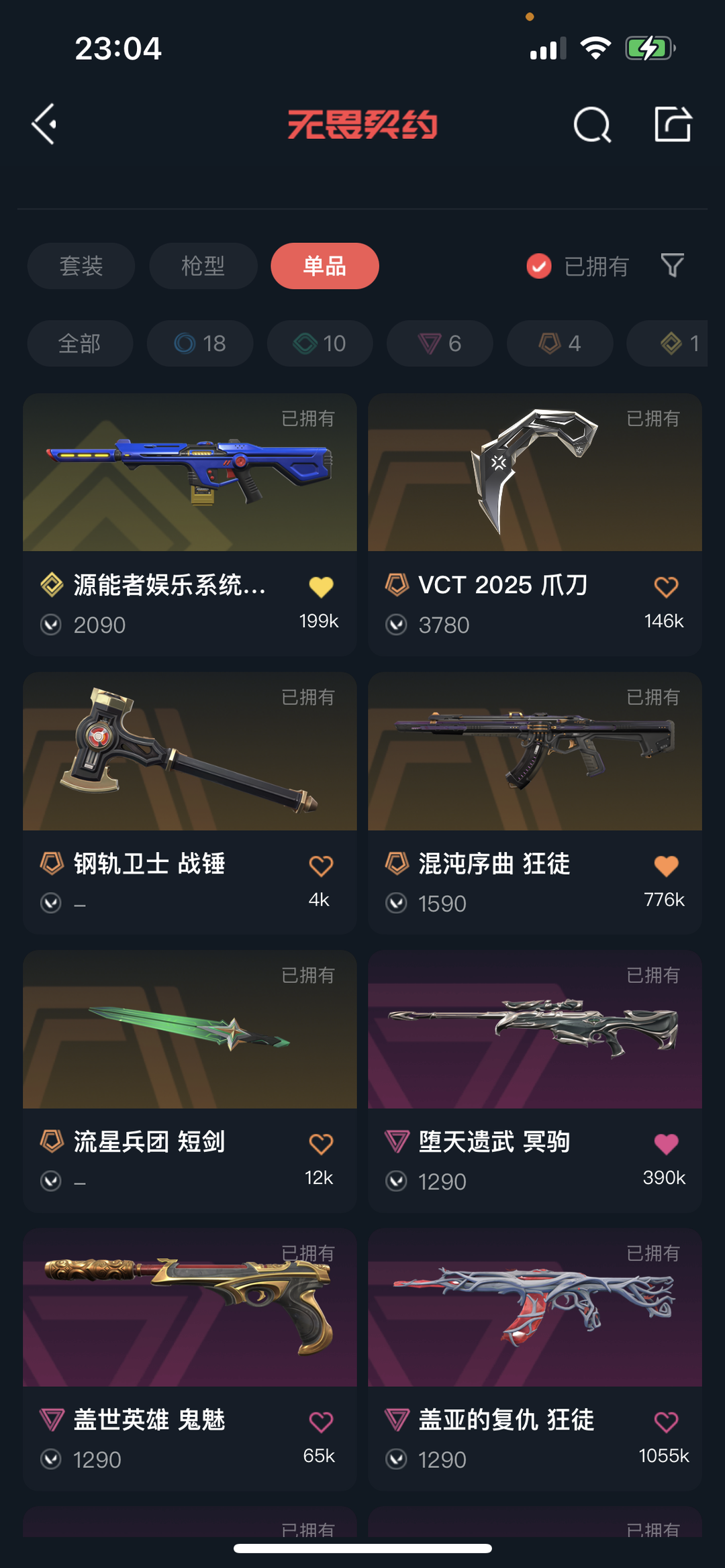Open the VCT 2025 爪刀 card
This screenshot has width=725, height=1568.
coord(535,525)
